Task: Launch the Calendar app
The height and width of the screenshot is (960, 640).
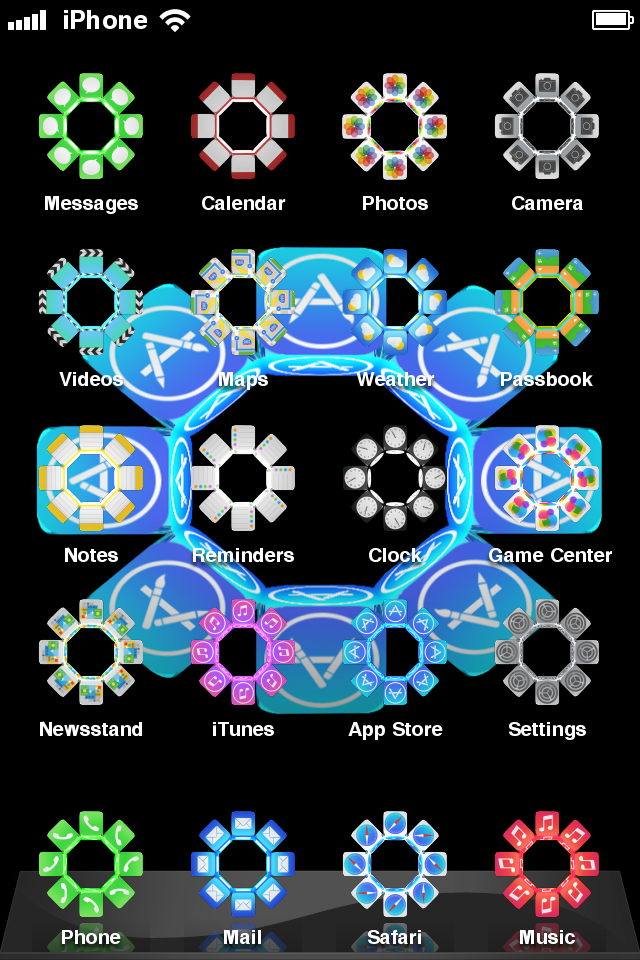Action: pos(243,126)
